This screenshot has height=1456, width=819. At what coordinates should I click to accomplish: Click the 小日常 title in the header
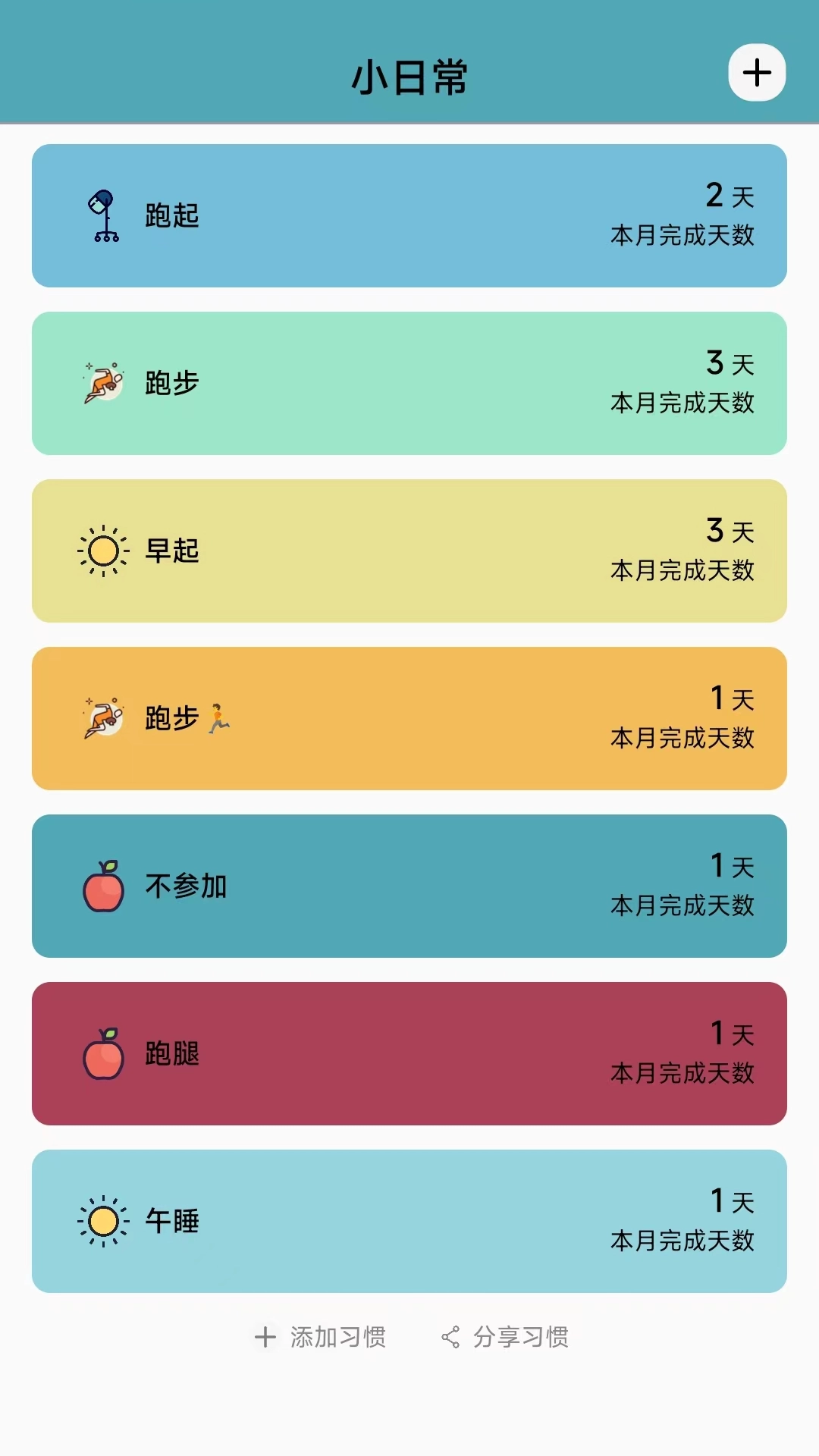pyautogui.click(x=409, y=73)
